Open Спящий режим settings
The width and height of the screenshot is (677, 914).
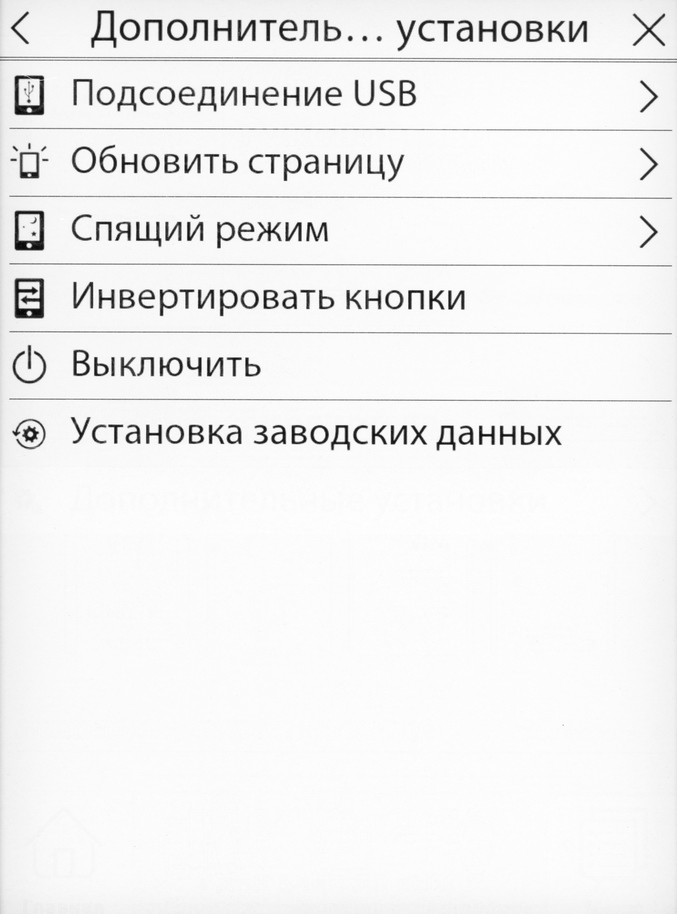pyautogui.click(x=338, y=231)
